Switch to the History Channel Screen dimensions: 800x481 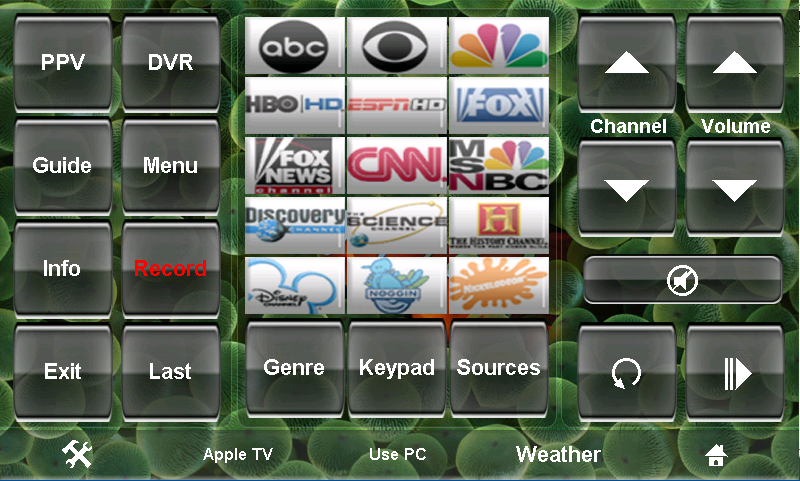(x=498, y=224)
